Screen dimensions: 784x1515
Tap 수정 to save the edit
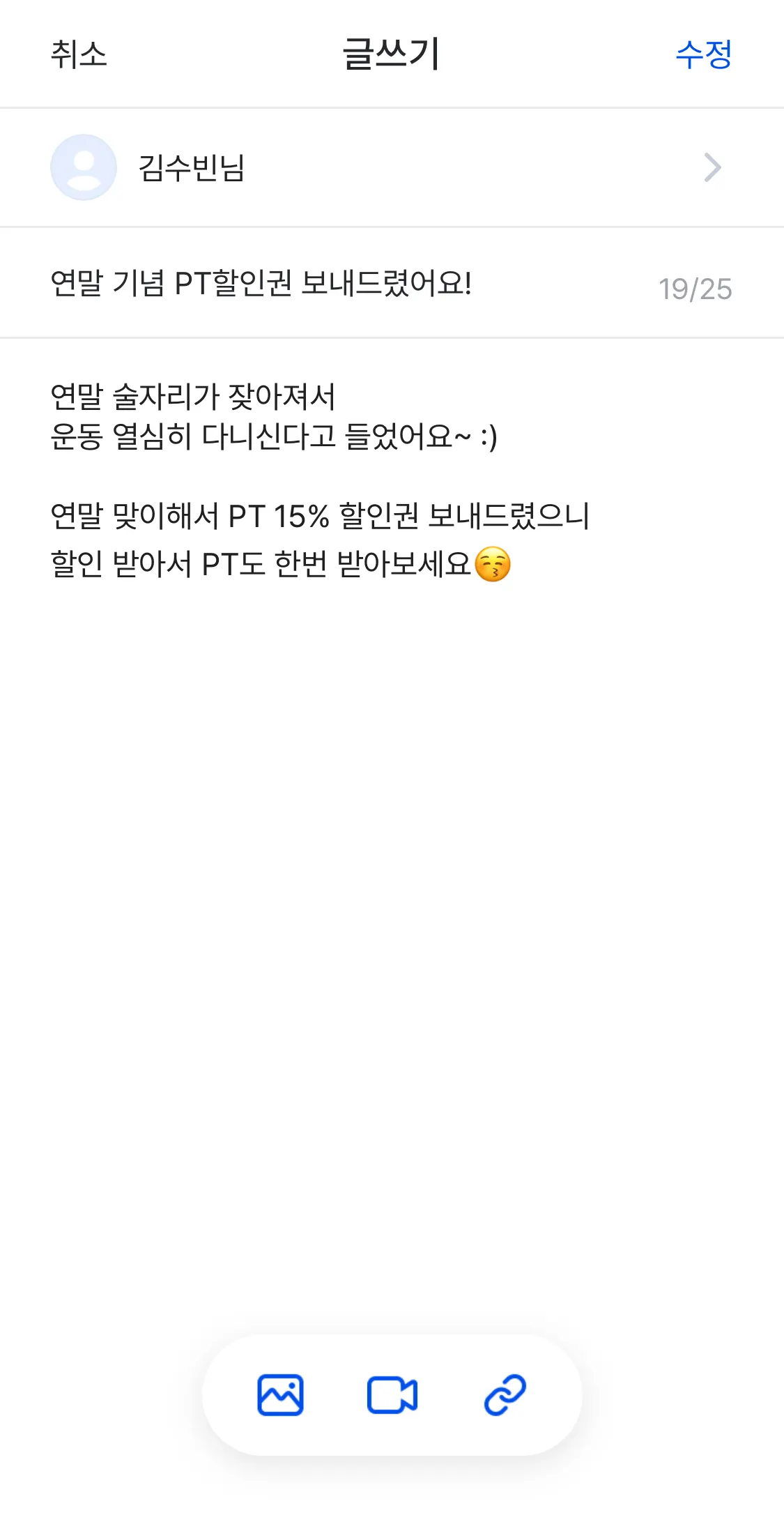(703, 54)
